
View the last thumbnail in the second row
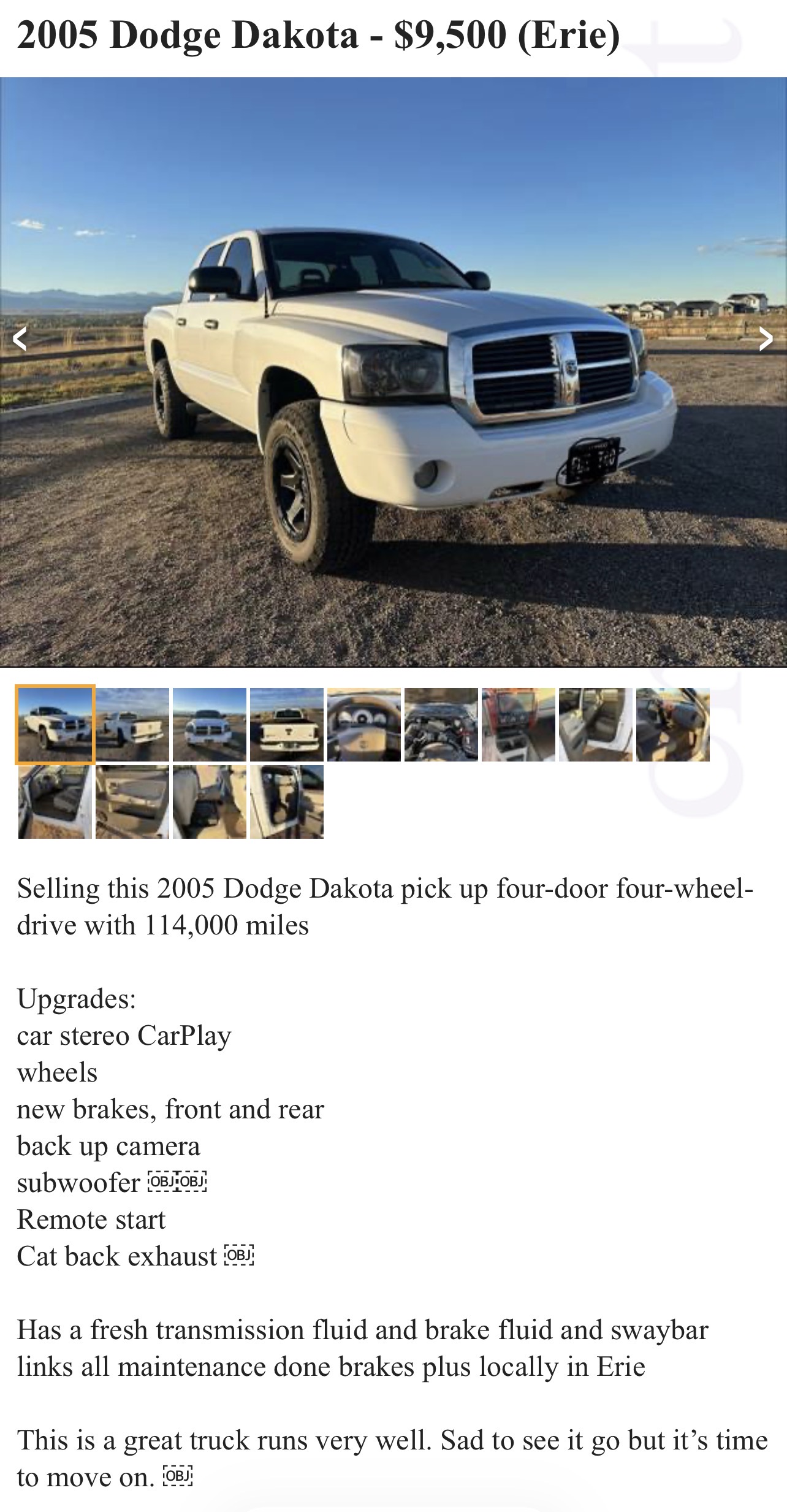(x=287, y=801)
